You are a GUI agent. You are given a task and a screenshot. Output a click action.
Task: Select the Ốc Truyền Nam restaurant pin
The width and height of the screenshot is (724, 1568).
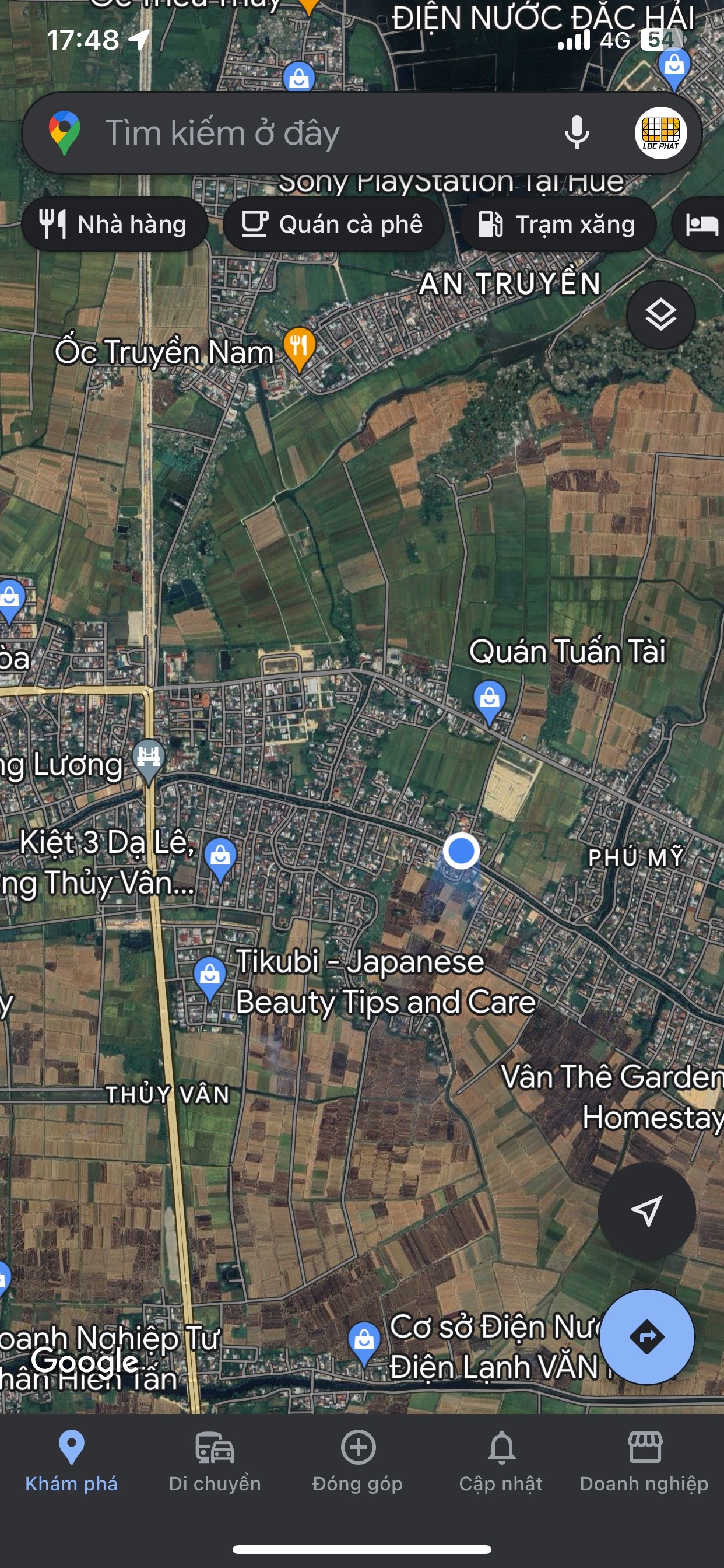click(299, 348)
